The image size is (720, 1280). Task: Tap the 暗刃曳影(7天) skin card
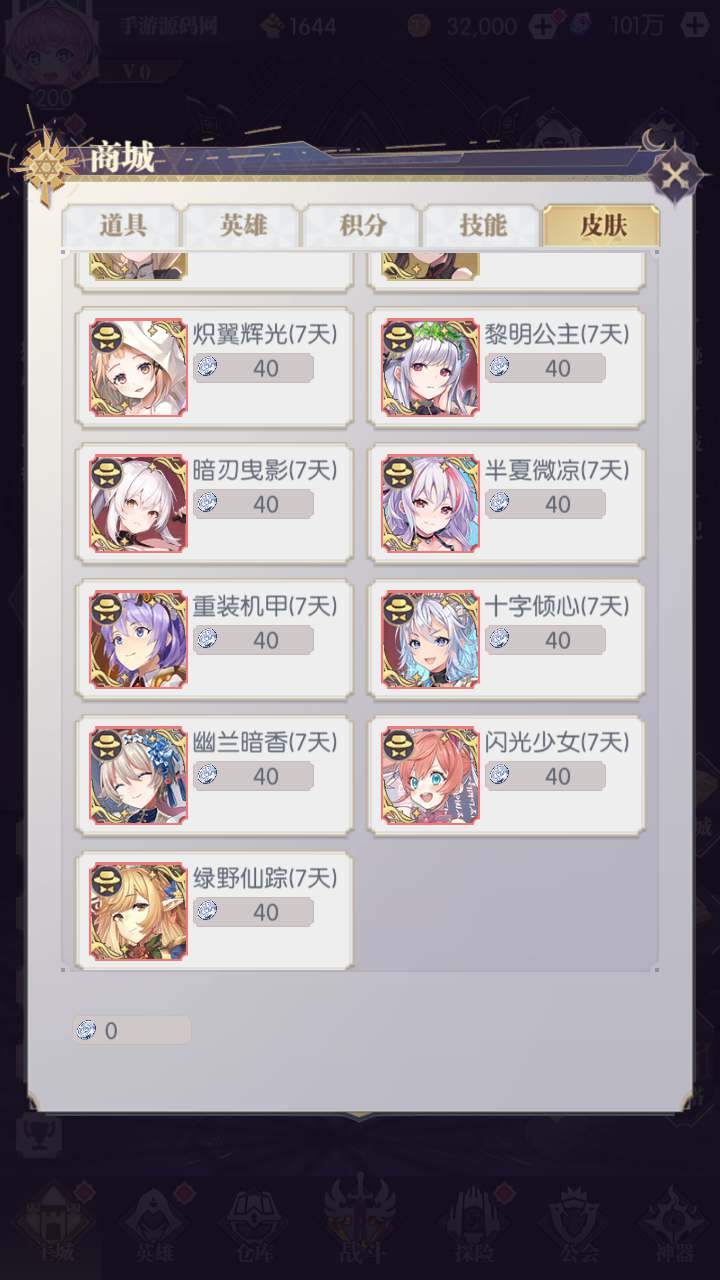215,504
